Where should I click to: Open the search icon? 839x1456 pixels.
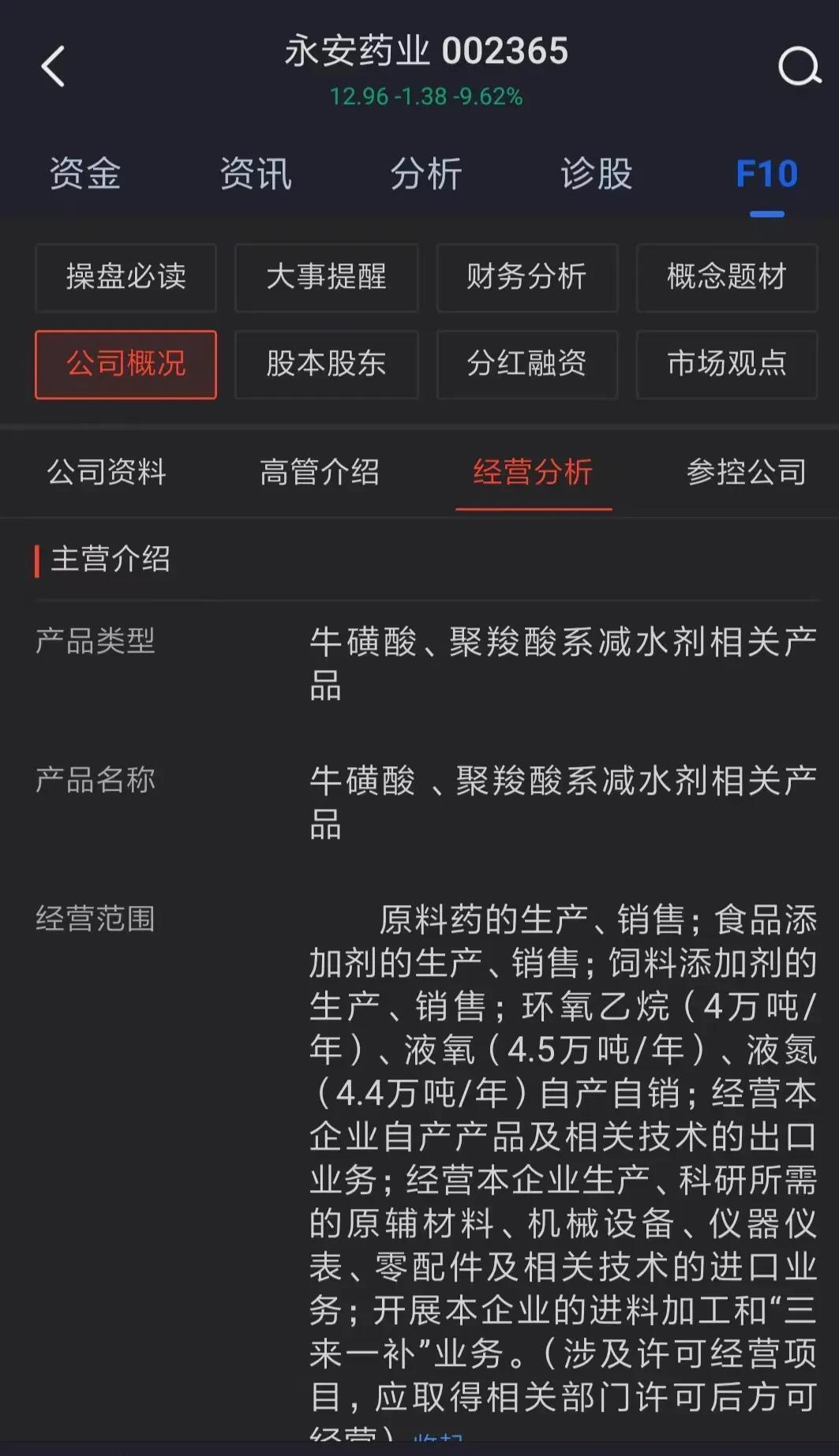(799, 66)
